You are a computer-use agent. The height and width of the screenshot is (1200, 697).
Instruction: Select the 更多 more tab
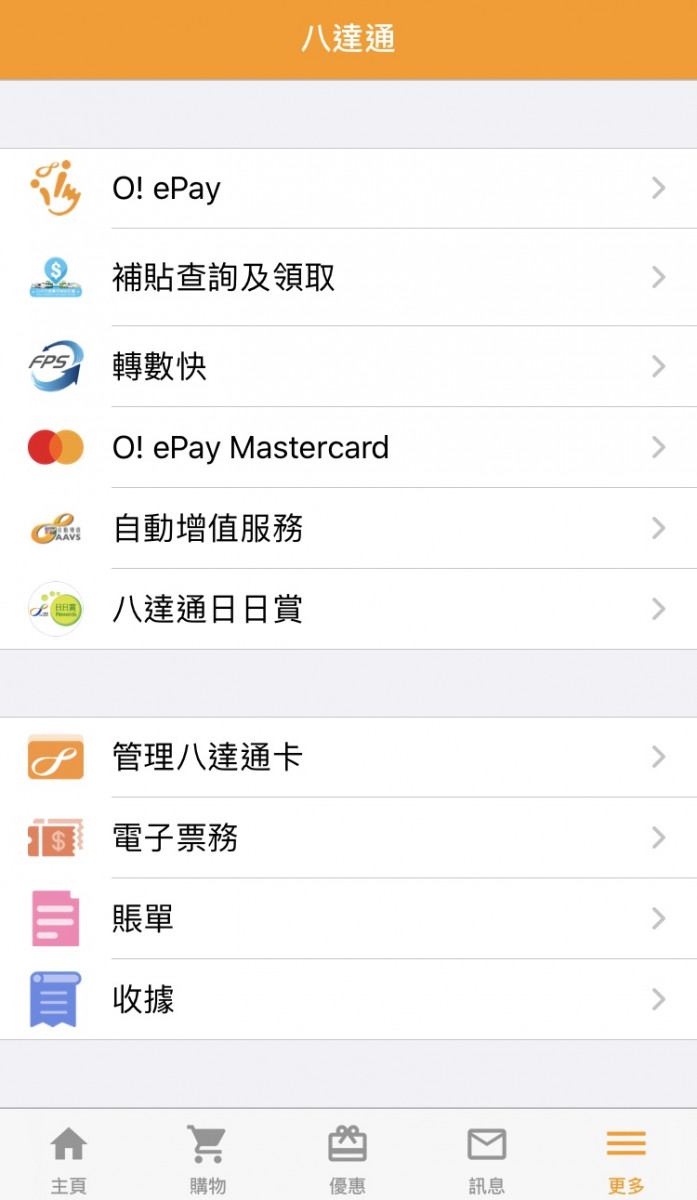(x=627, y=1158)
